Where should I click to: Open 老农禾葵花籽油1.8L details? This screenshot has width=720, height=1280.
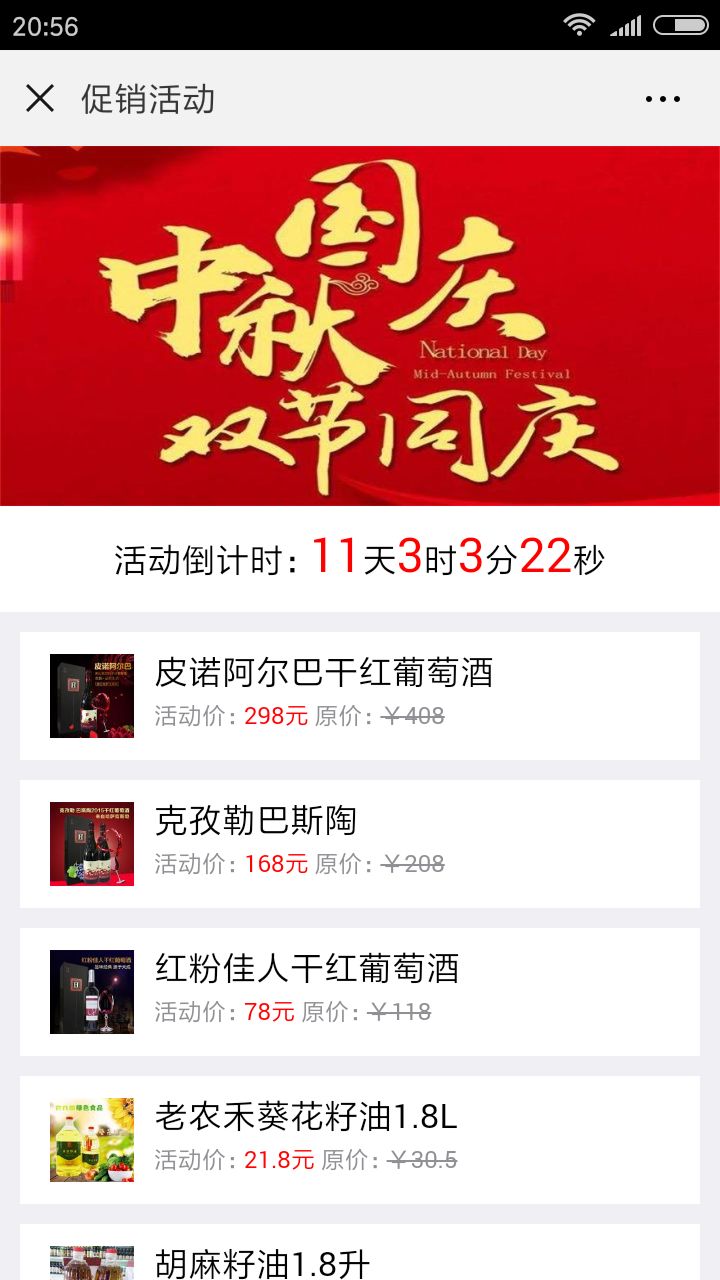pos(359,1139)
